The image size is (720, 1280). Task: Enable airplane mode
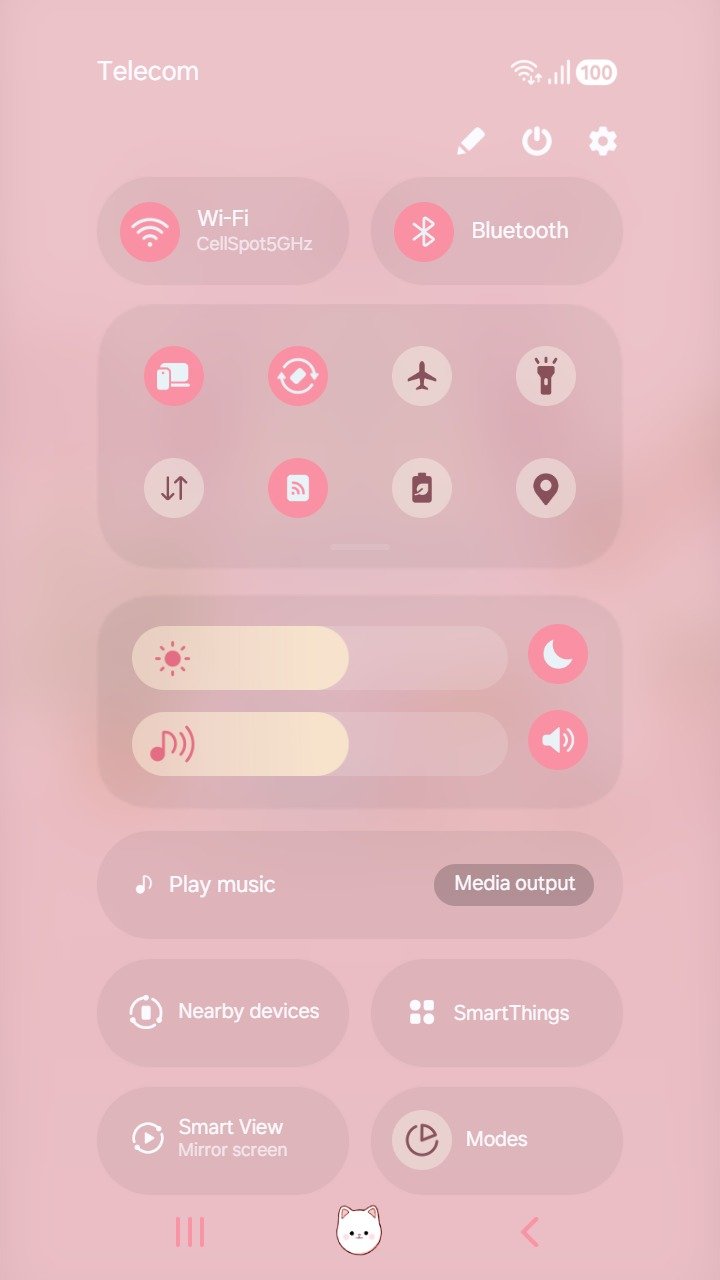pyautogui.click(x=422, y=376)
